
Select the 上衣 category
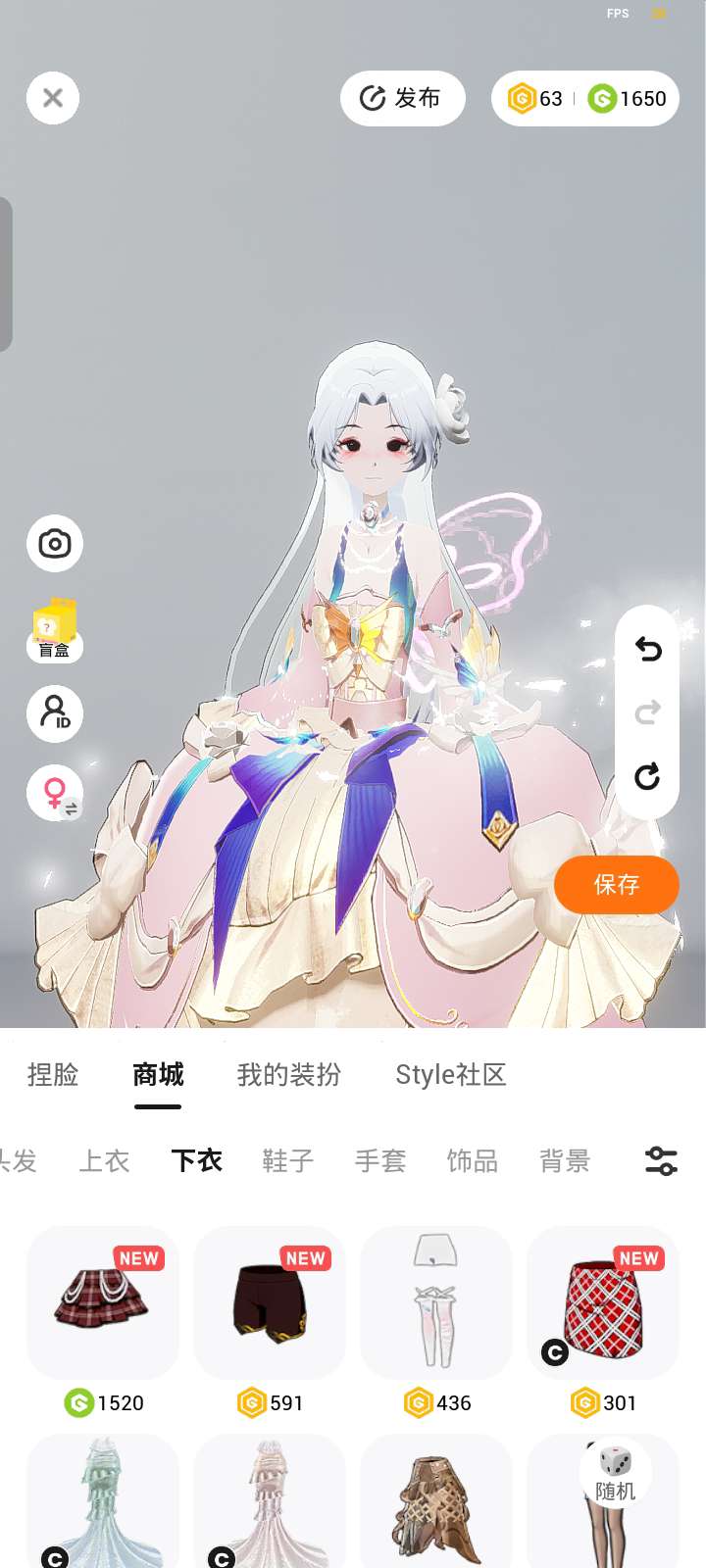[104, 1161]
